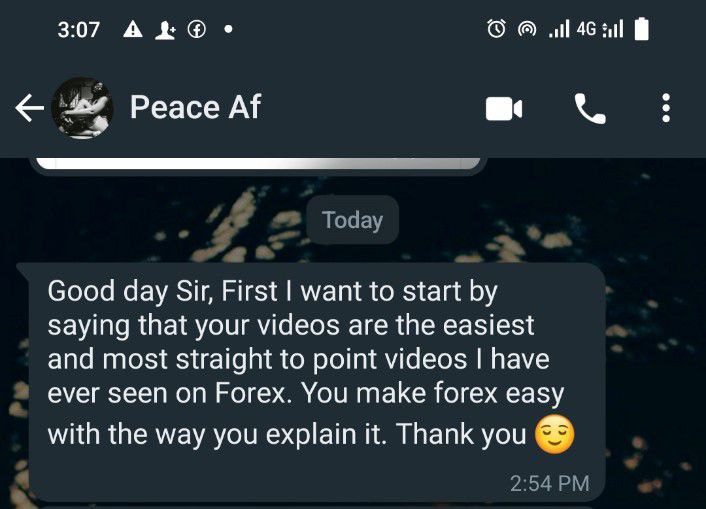Go back to the chats list

pyautogui.click(x=29, y=108)
